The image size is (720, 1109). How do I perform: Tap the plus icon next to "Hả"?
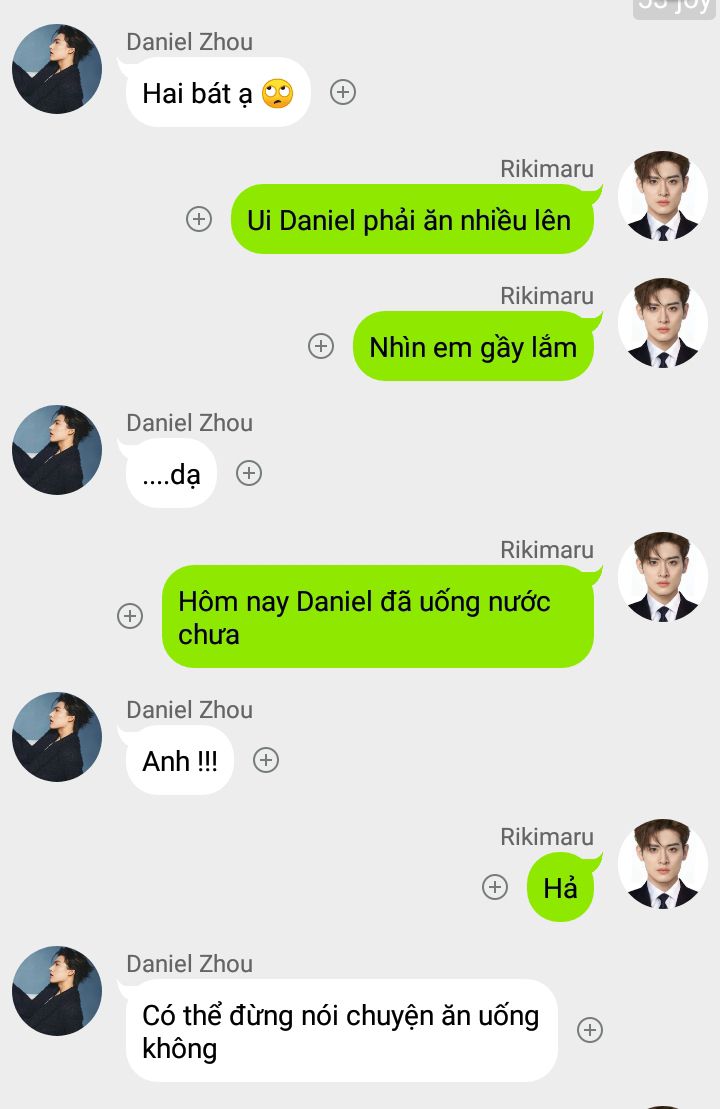[x=495, y=887]
